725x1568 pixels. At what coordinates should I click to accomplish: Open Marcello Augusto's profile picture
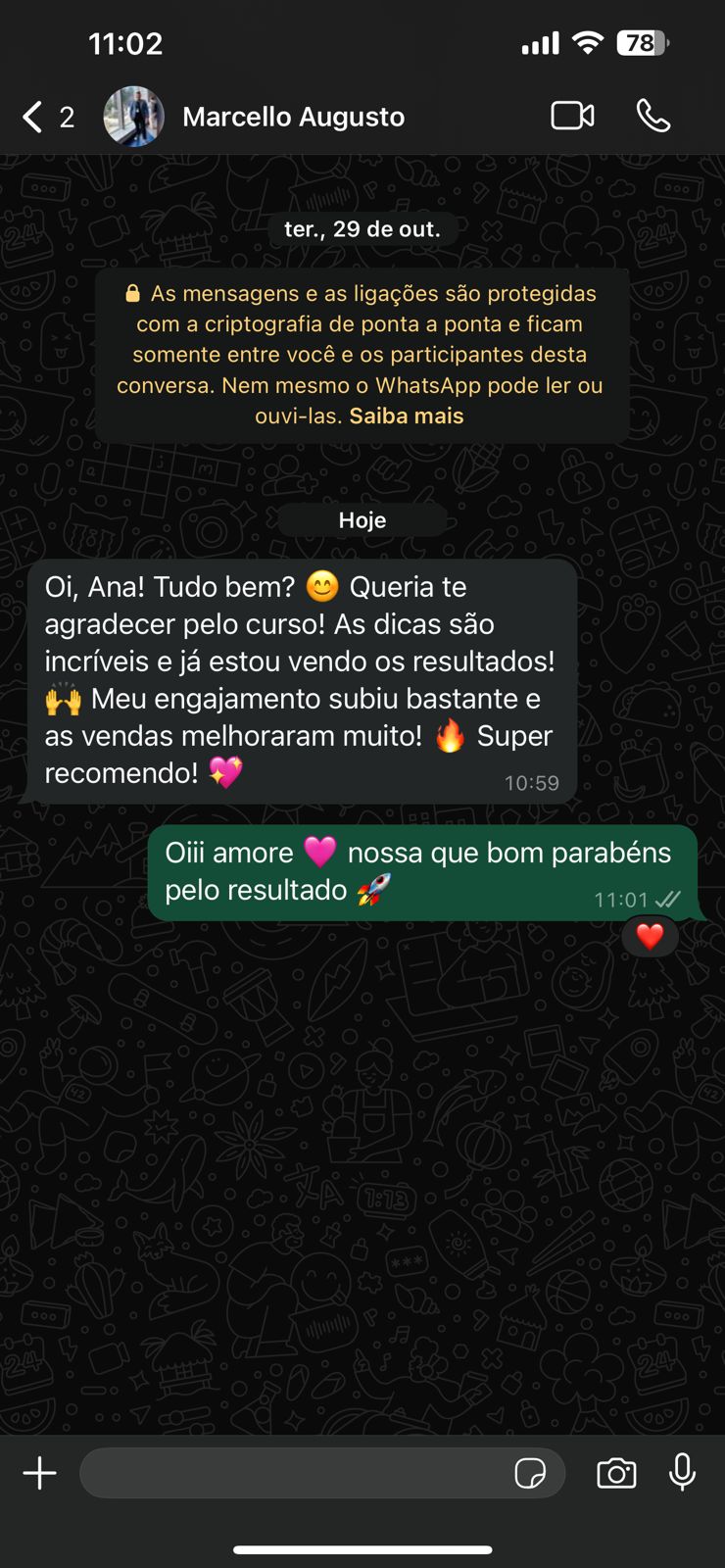[134, 116]
